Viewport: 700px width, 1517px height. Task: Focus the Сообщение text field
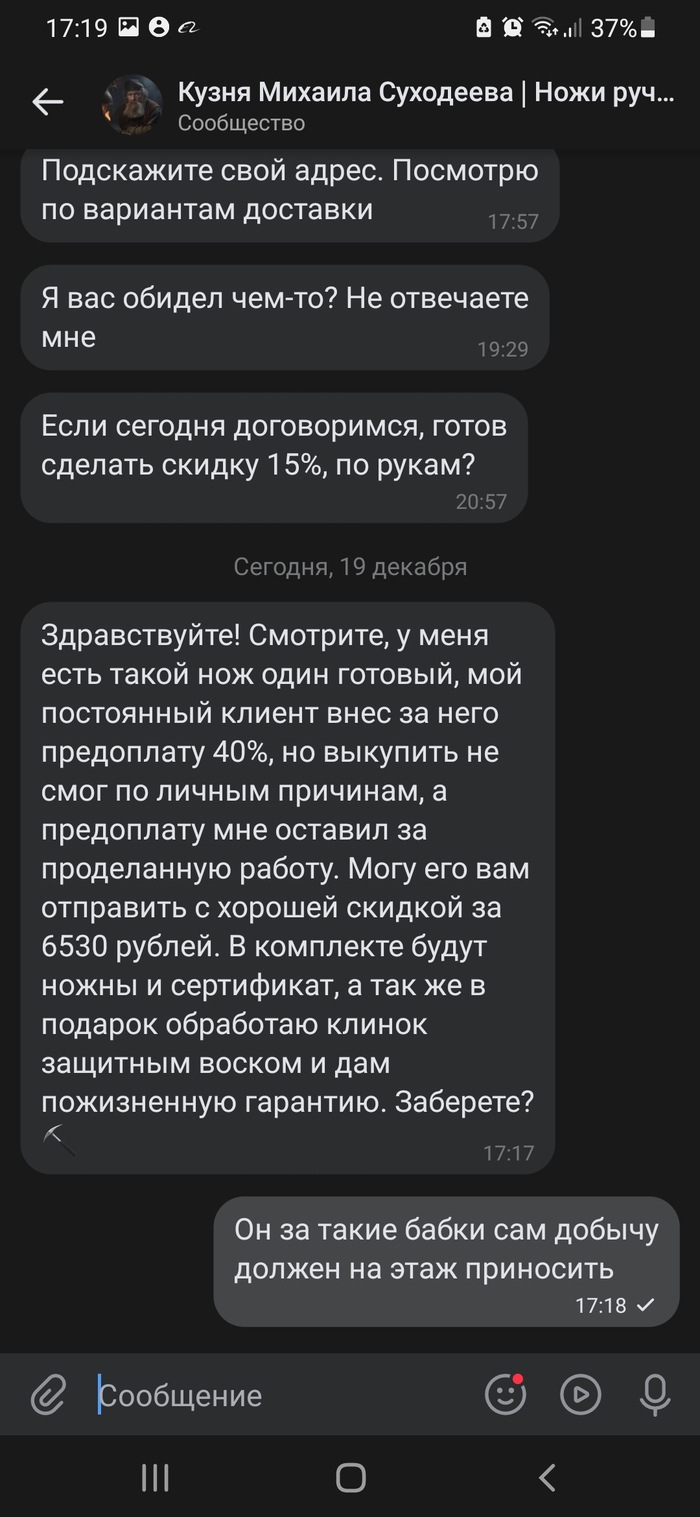pyautogui.click(x=280, y=1395)
